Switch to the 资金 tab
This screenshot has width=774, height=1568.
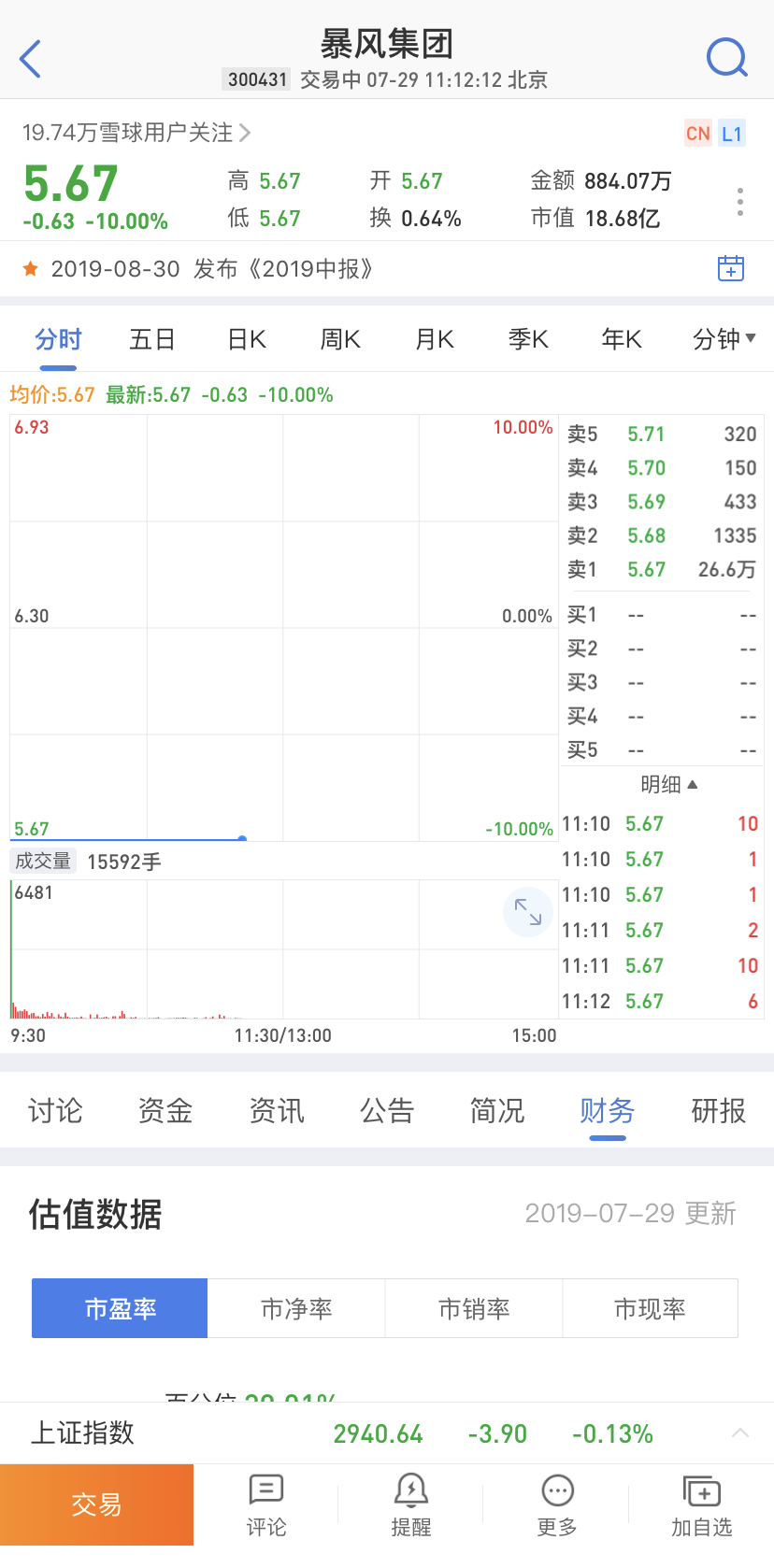click(165, 1111)
